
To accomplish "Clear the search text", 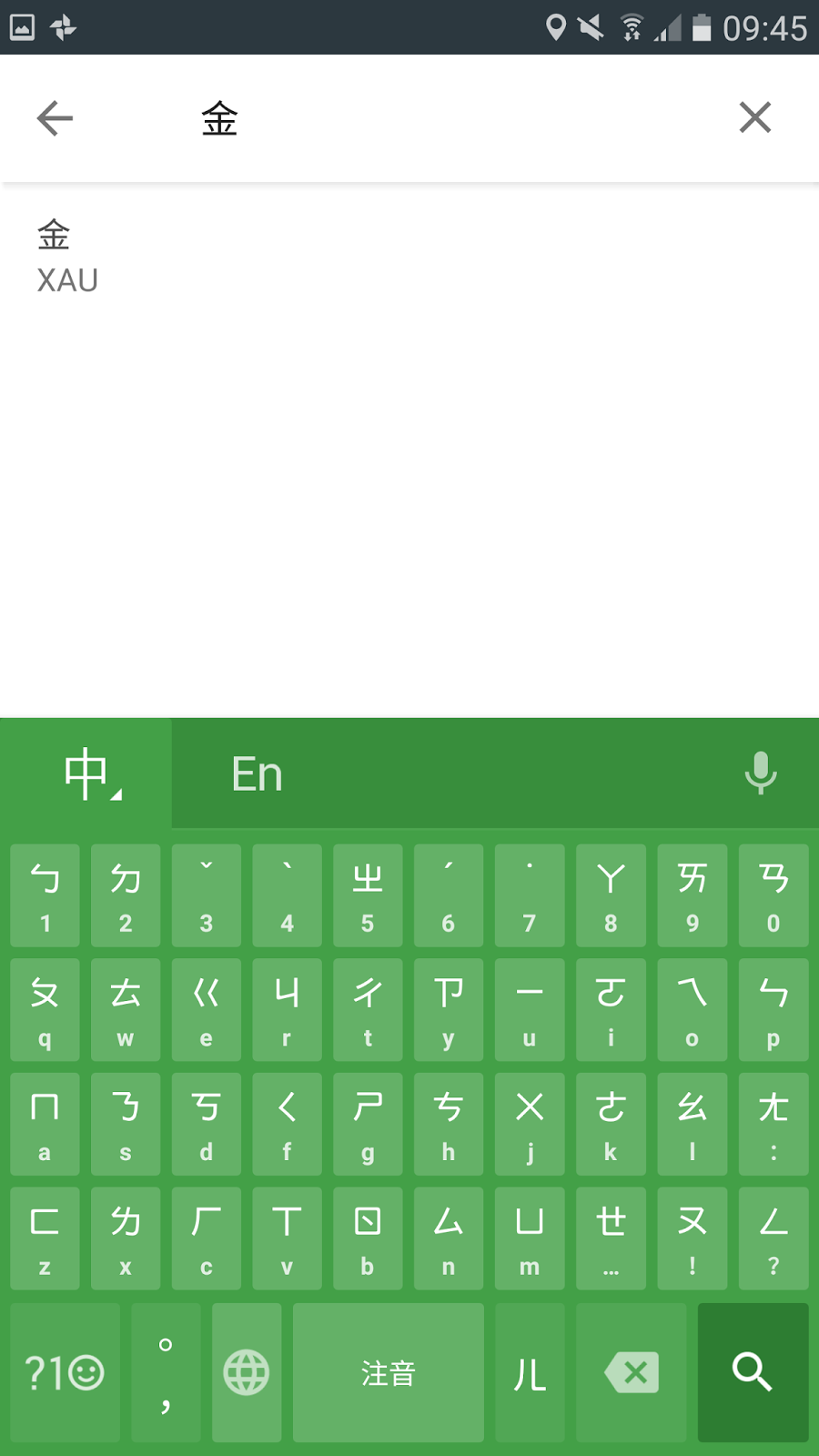I will 755,117.
